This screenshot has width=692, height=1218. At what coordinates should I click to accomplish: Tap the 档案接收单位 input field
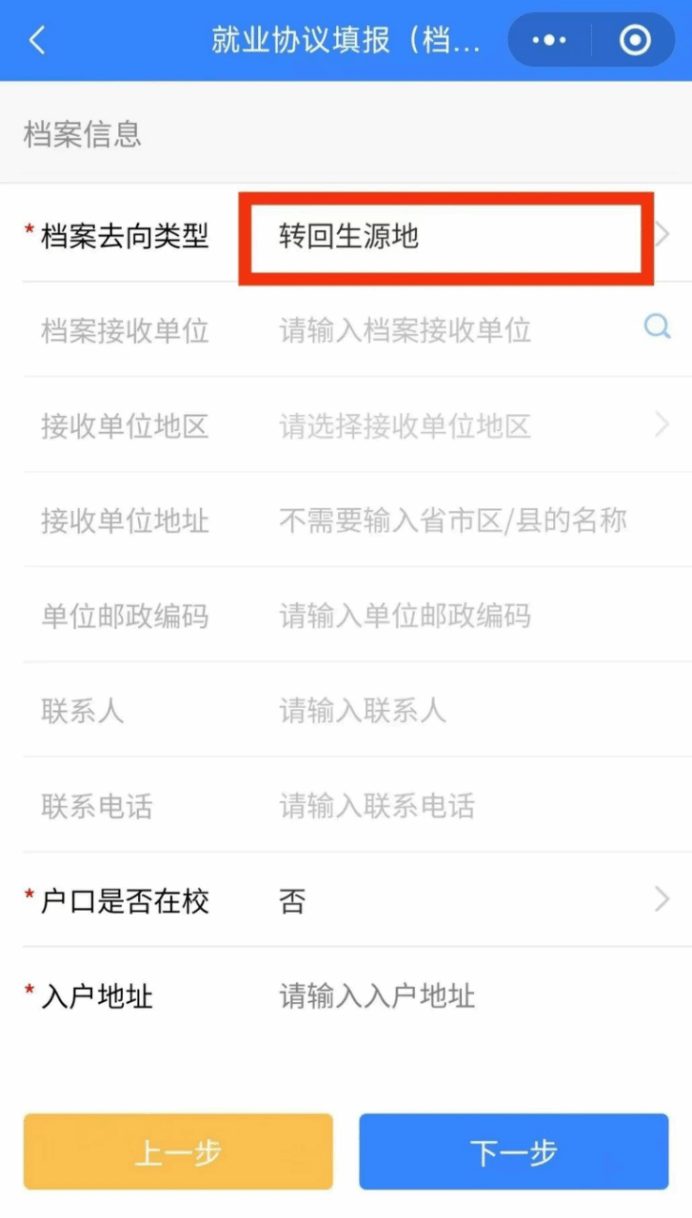click(x=450, y=331)
